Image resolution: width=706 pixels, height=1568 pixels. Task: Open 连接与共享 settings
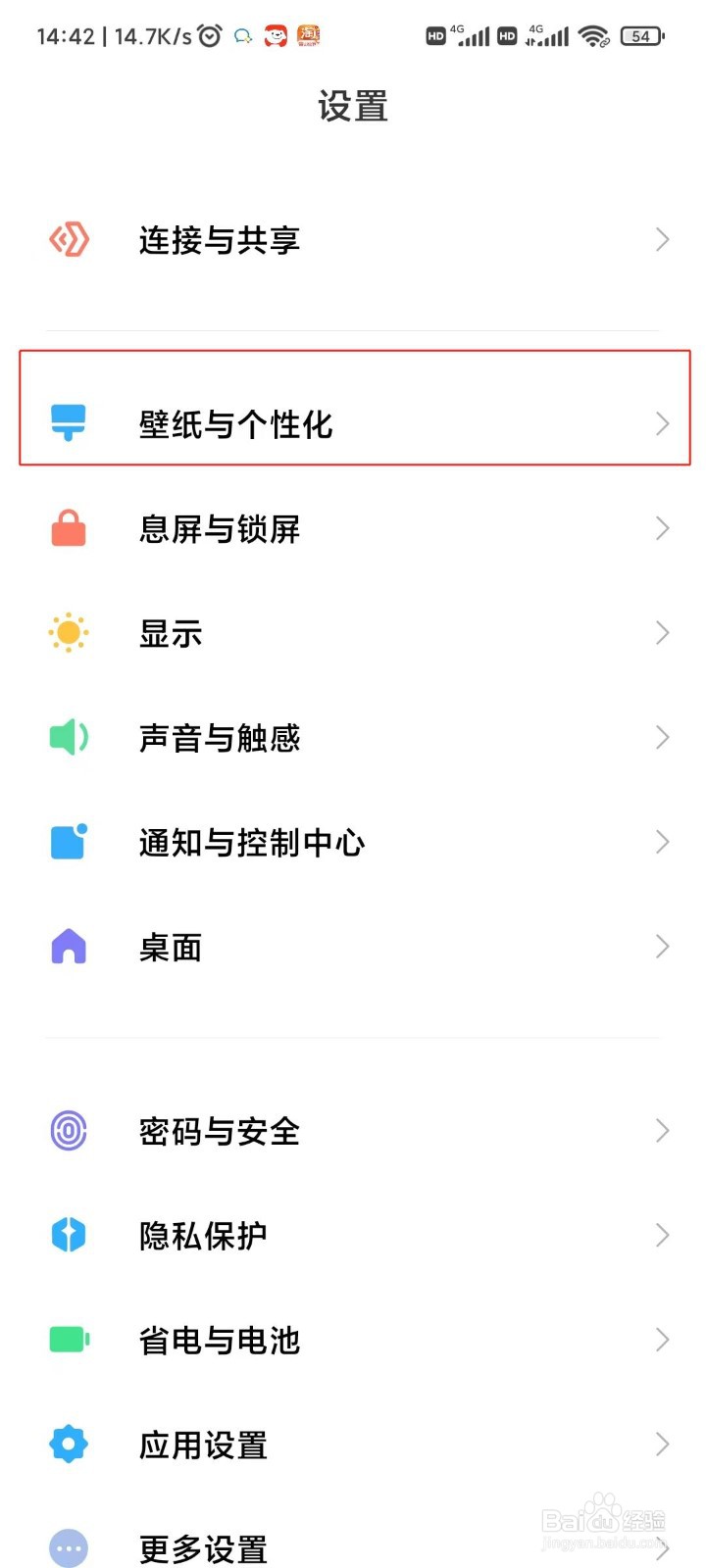pos(220,240)
